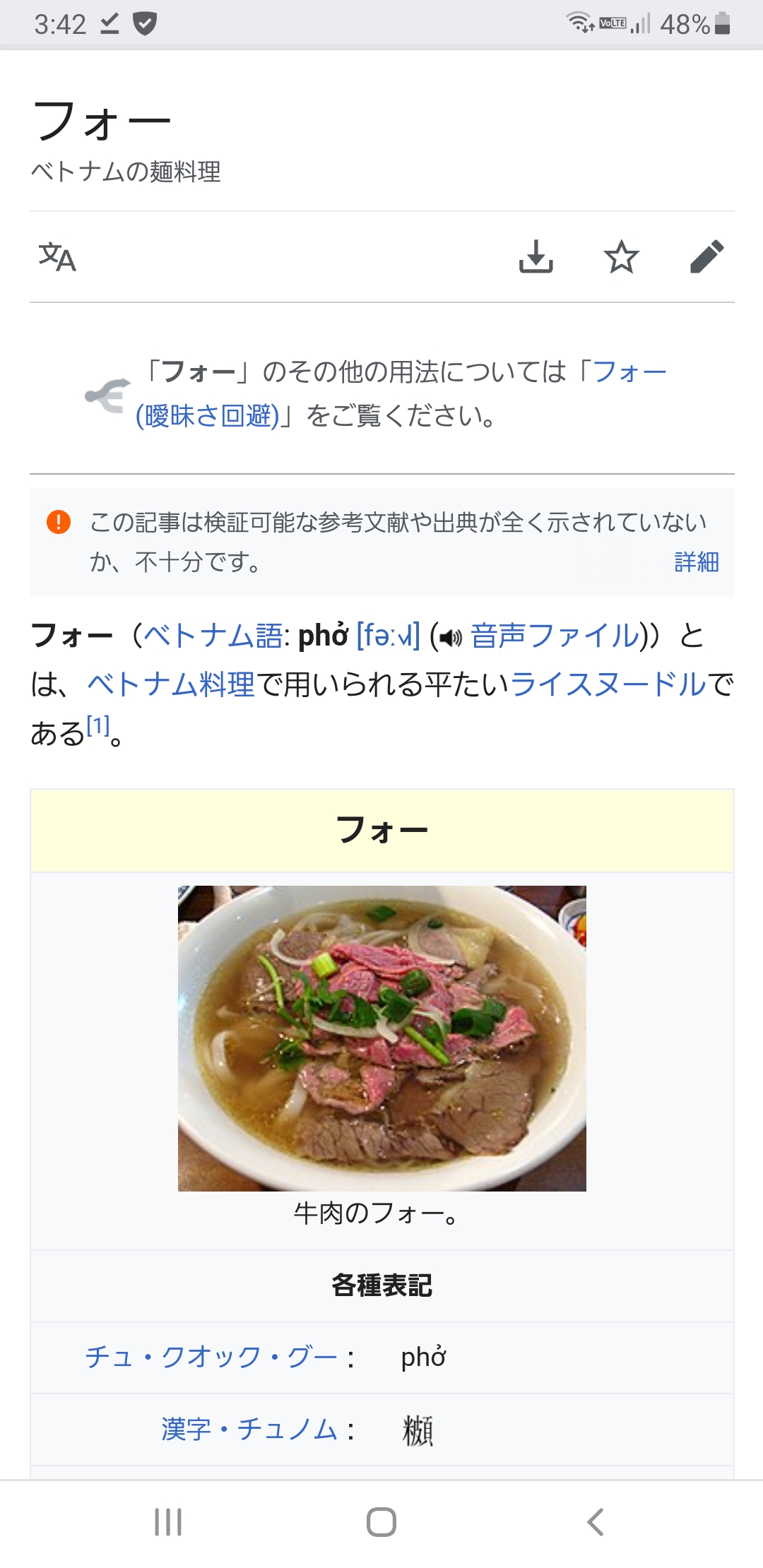Go back with the system back button
This screenshot has width=763, height=1568.
(595, 1522)
